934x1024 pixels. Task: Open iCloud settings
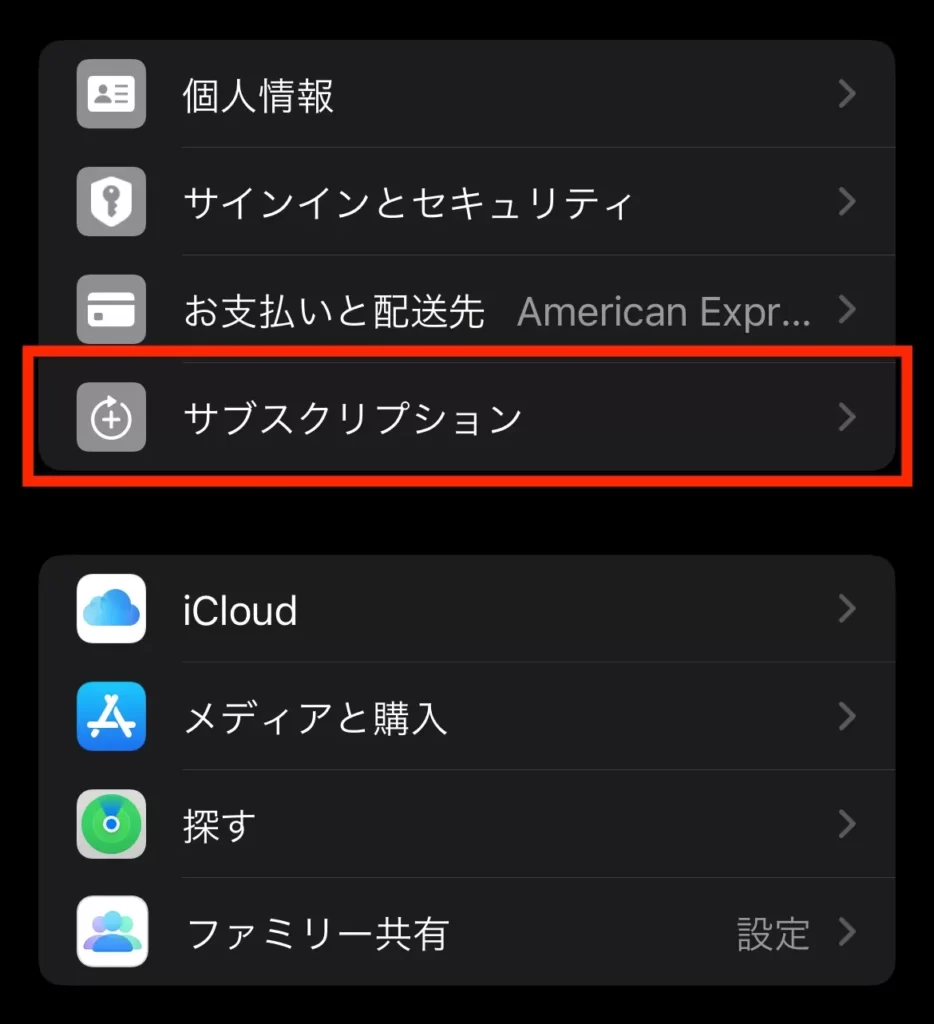[x=466, y=609]
